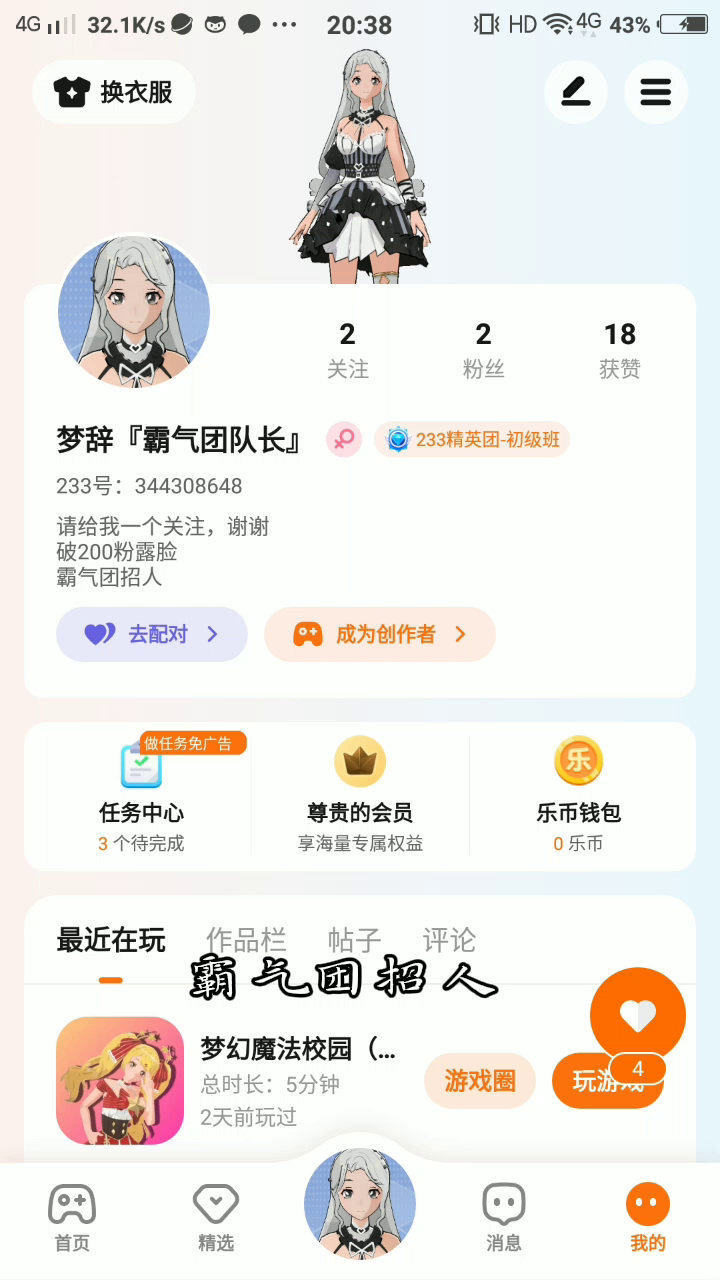Go to the 首页 home tab

(72, 1218)
